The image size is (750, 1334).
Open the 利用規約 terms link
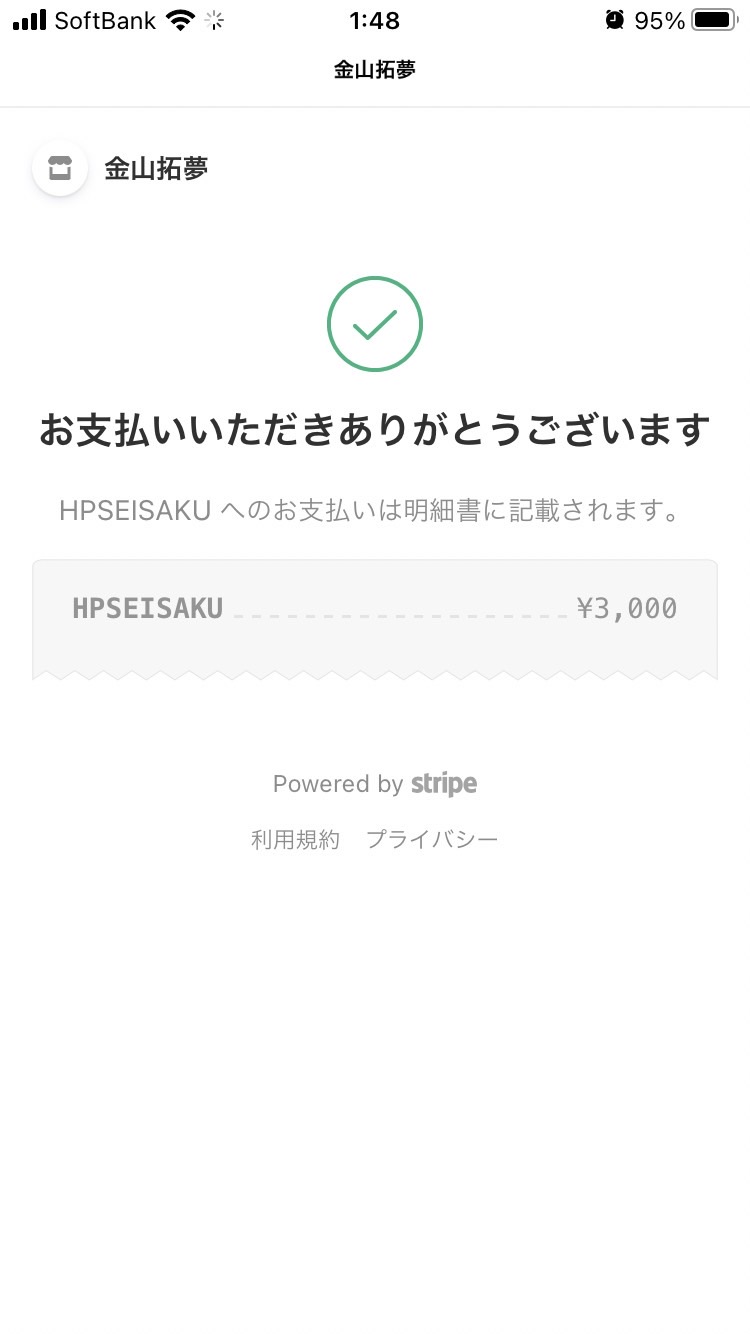pyautogui.click(x=295, y=840)
